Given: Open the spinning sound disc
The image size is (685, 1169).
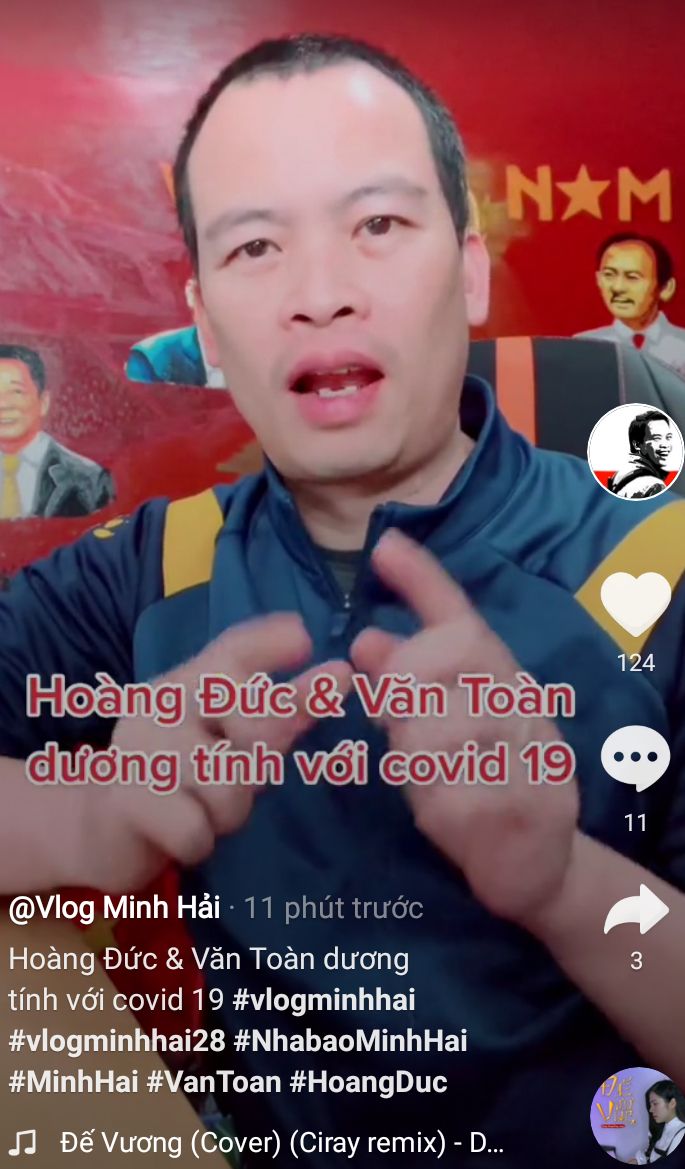Looking at the screenshot, I should (x=637, y=1115).
